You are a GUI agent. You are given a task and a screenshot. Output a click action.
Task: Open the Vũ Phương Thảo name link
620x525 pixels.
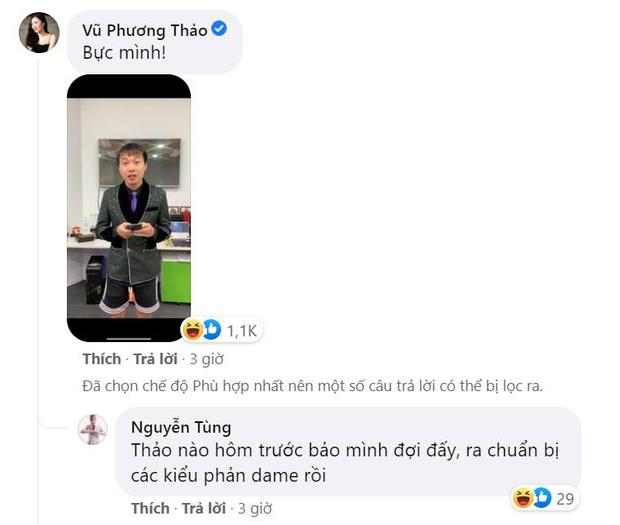click(x=144, y=29)
